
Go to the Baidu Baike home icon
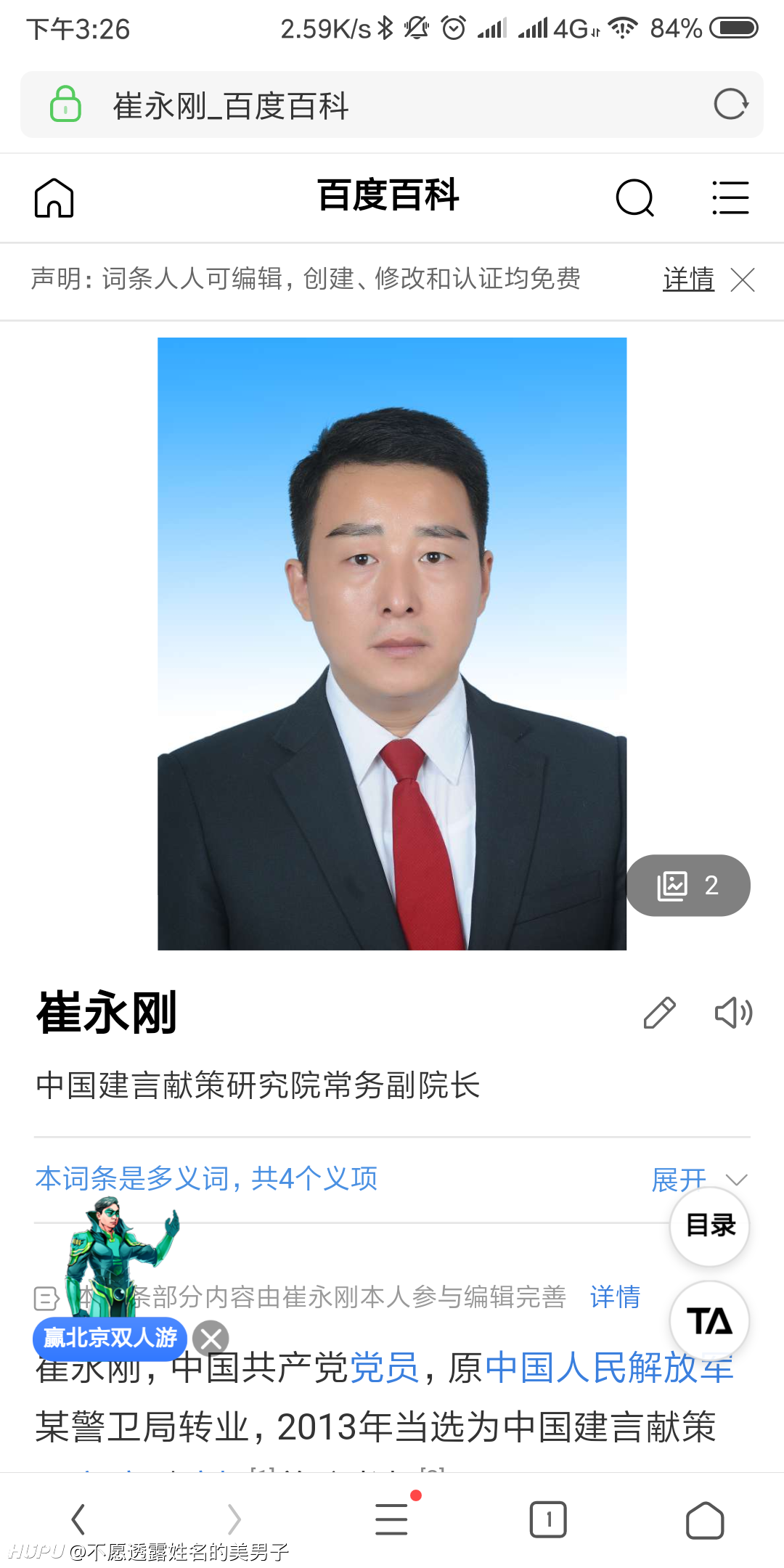coord(54,197)
